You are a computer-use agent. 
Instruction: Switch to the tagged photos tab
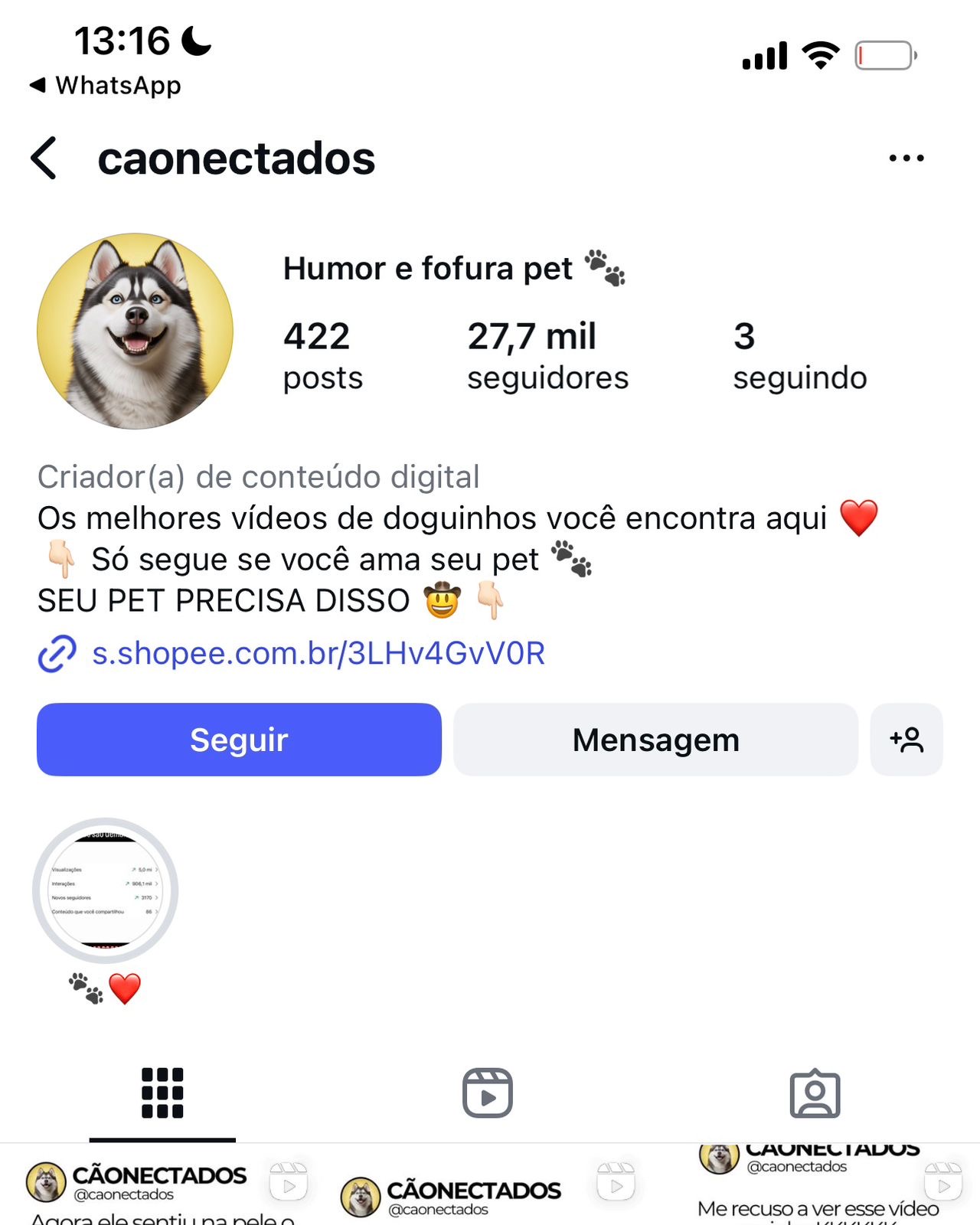click(x=815, y=1093)
